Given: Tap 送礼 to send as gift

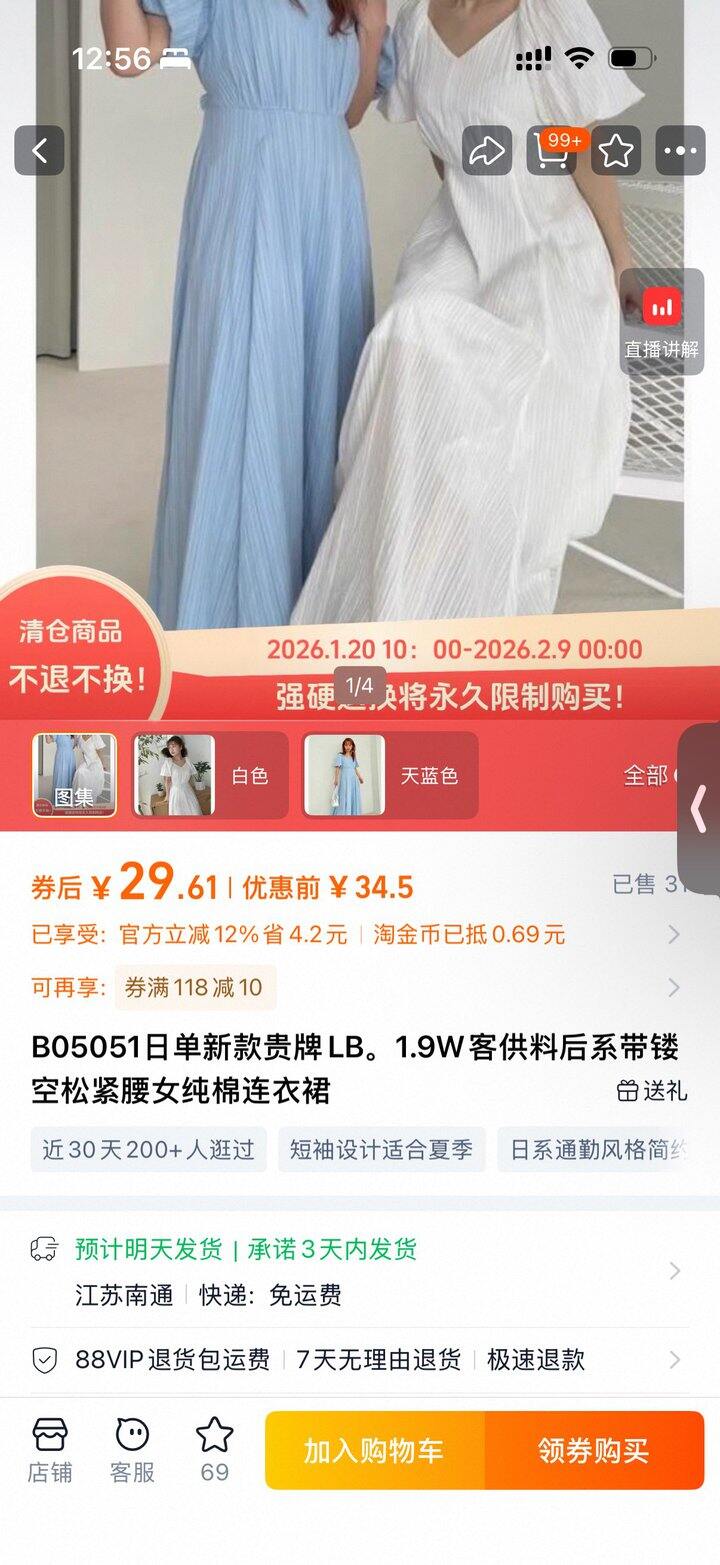Looking at the screenshot, I should tap(652, 1090).
